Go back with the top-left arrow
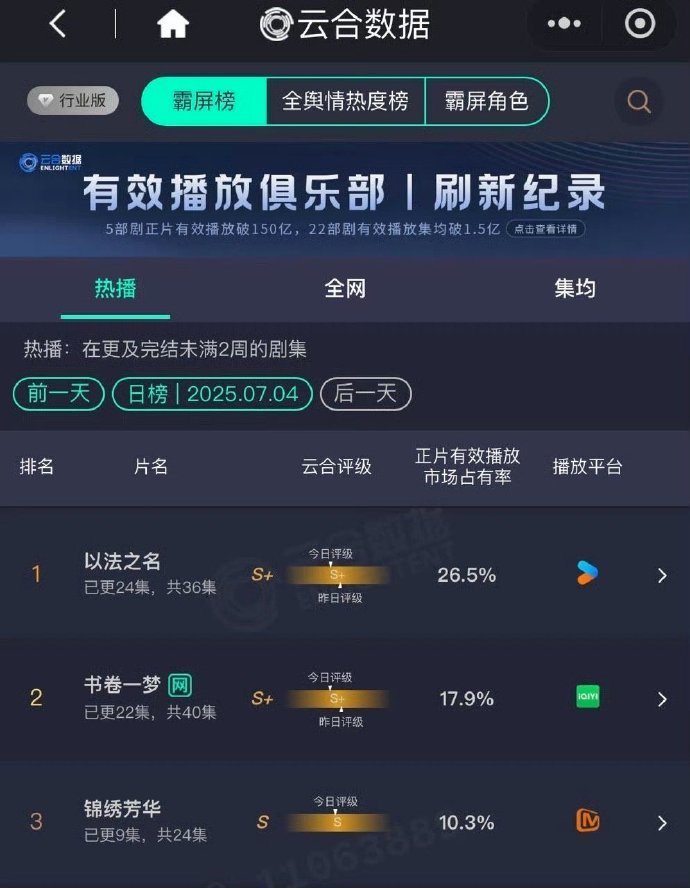Image resolution: width=690 pixels, height=888 pixels. point(58,25)
